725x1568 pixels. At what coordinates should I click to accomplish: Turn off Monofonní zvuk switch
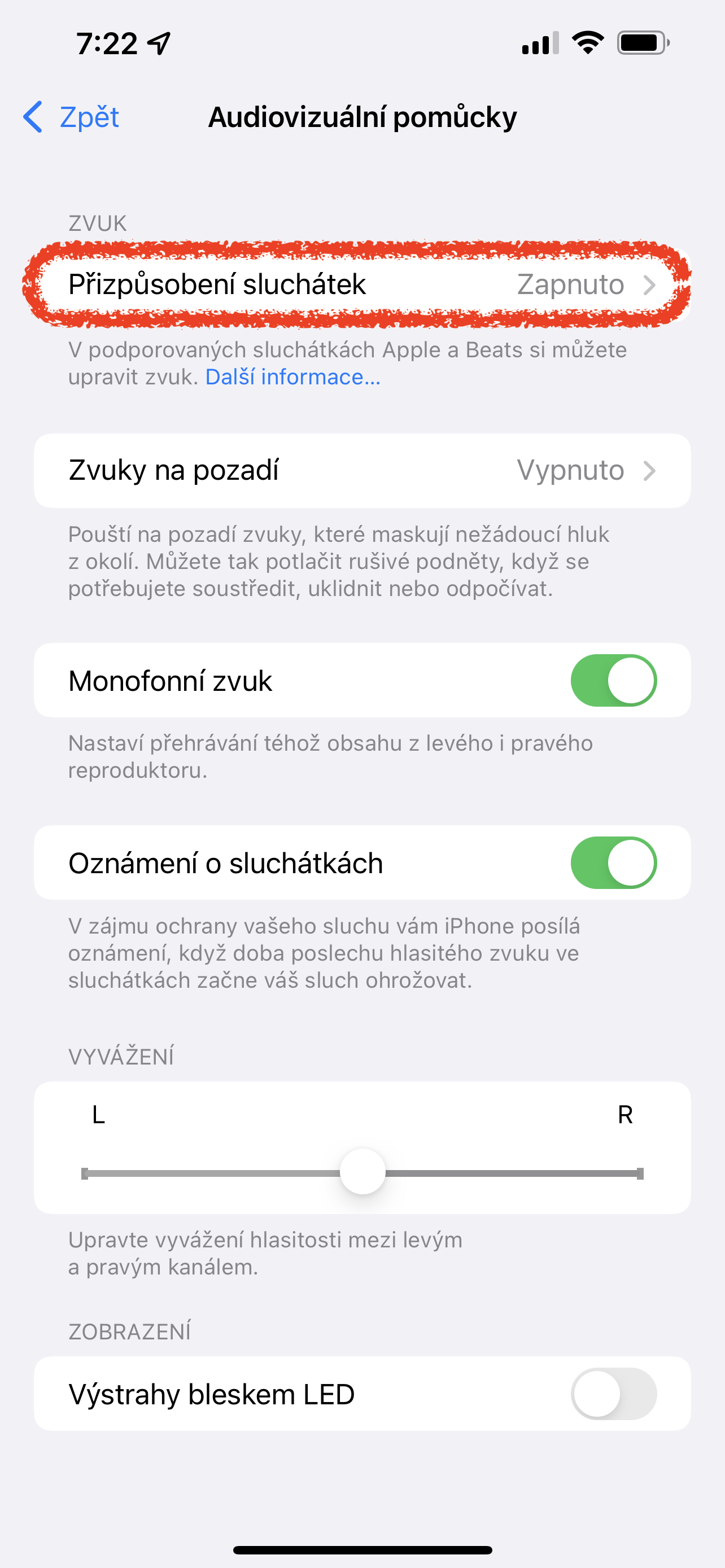click(x=613, y=681)
